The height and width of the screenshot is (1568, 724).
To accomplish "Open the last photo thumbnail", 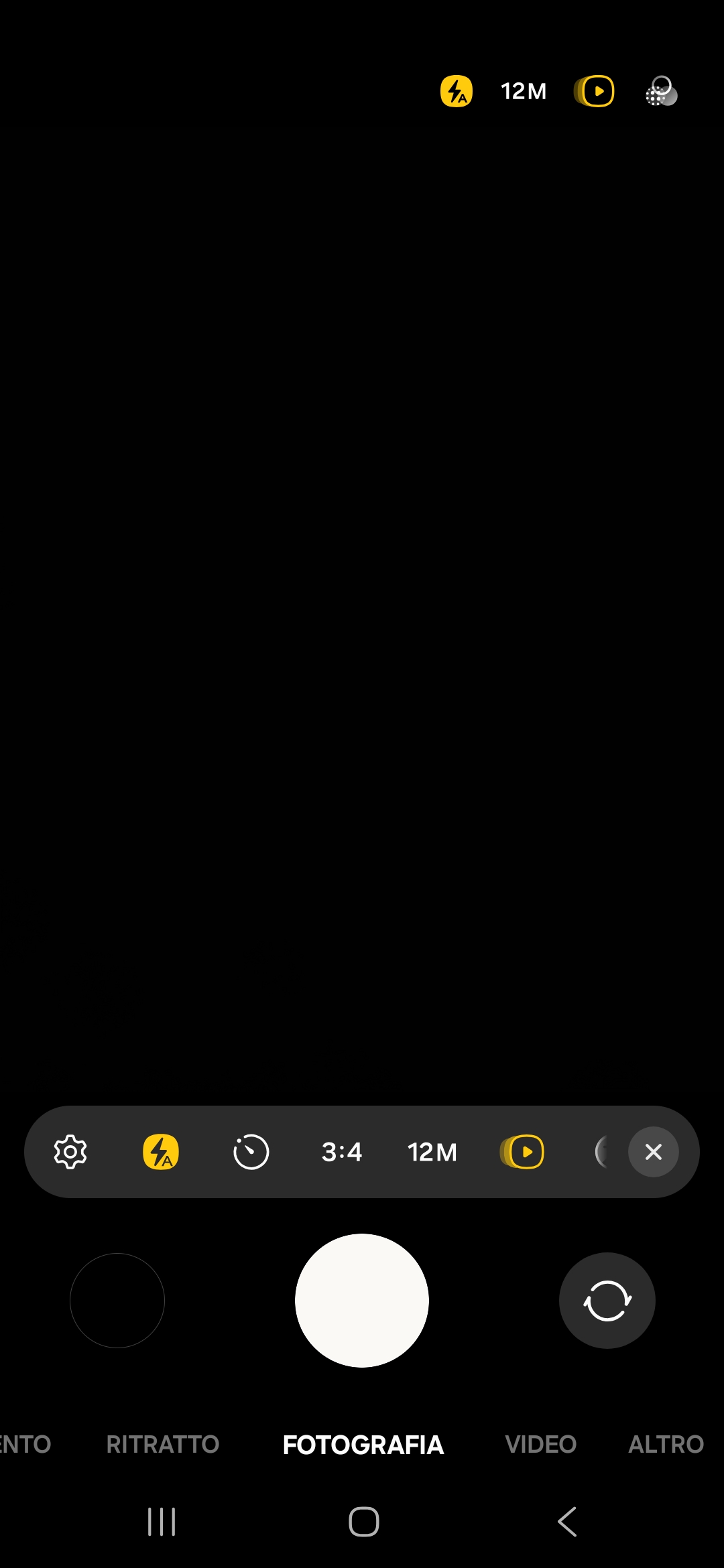I will [x=117, y=1301].
